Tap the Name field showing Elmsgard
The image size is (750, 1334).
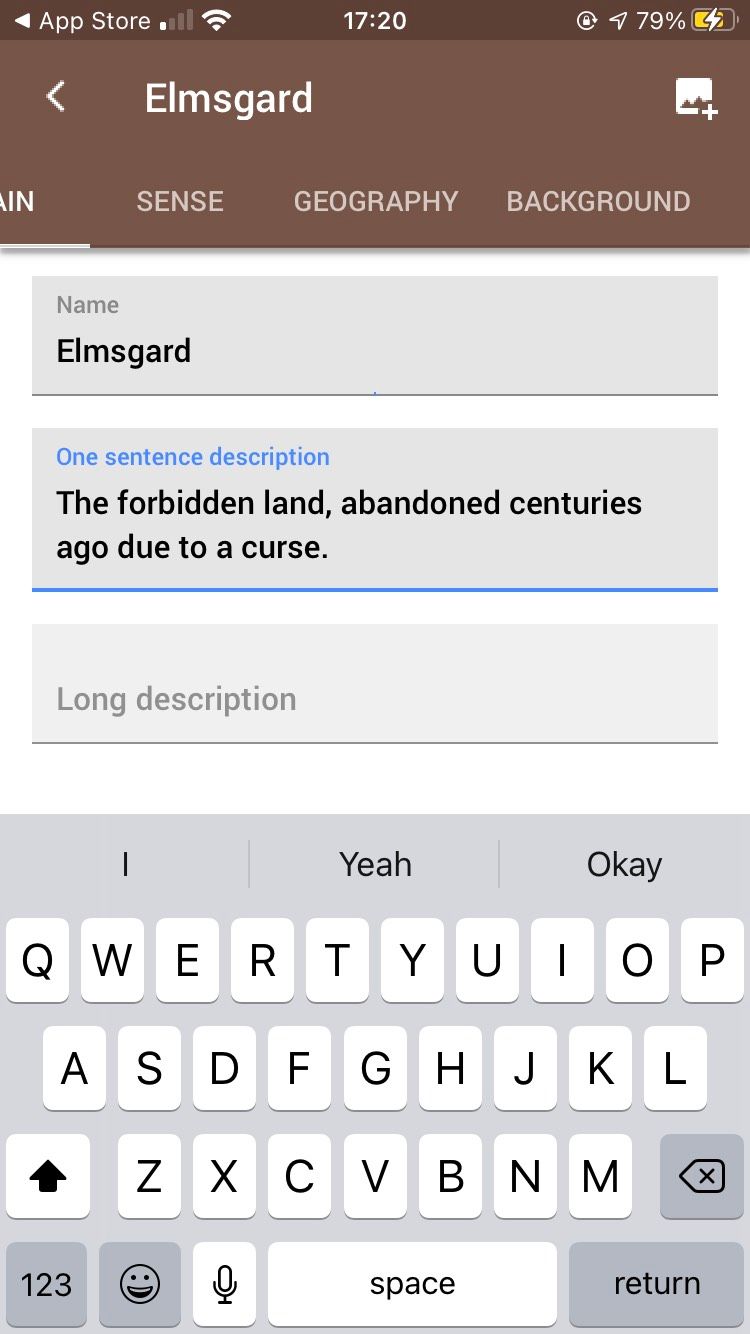coord(375,335)
